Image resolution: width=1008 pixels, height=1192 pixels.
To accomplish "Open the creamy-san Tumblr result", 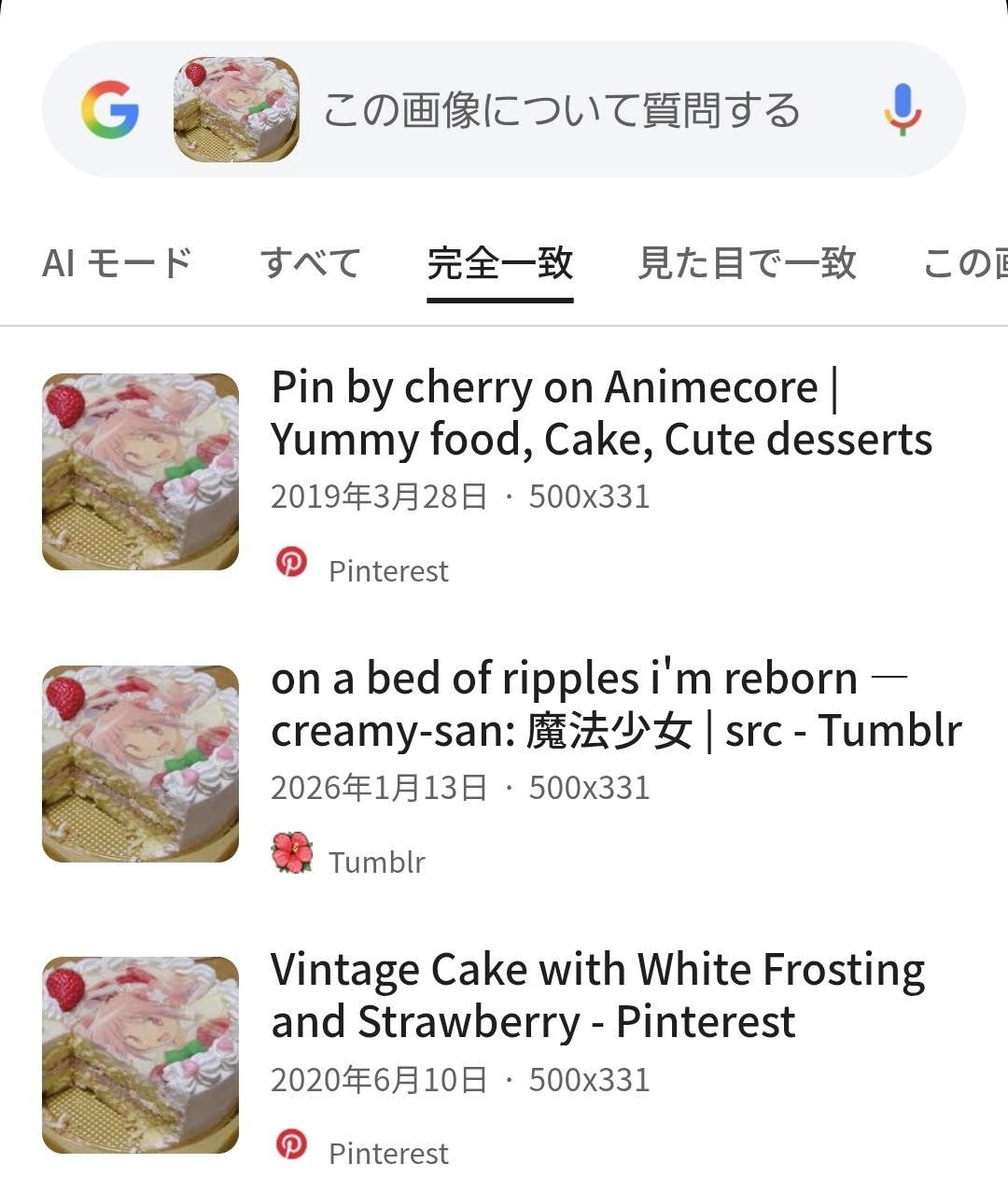I will [616, 705].
